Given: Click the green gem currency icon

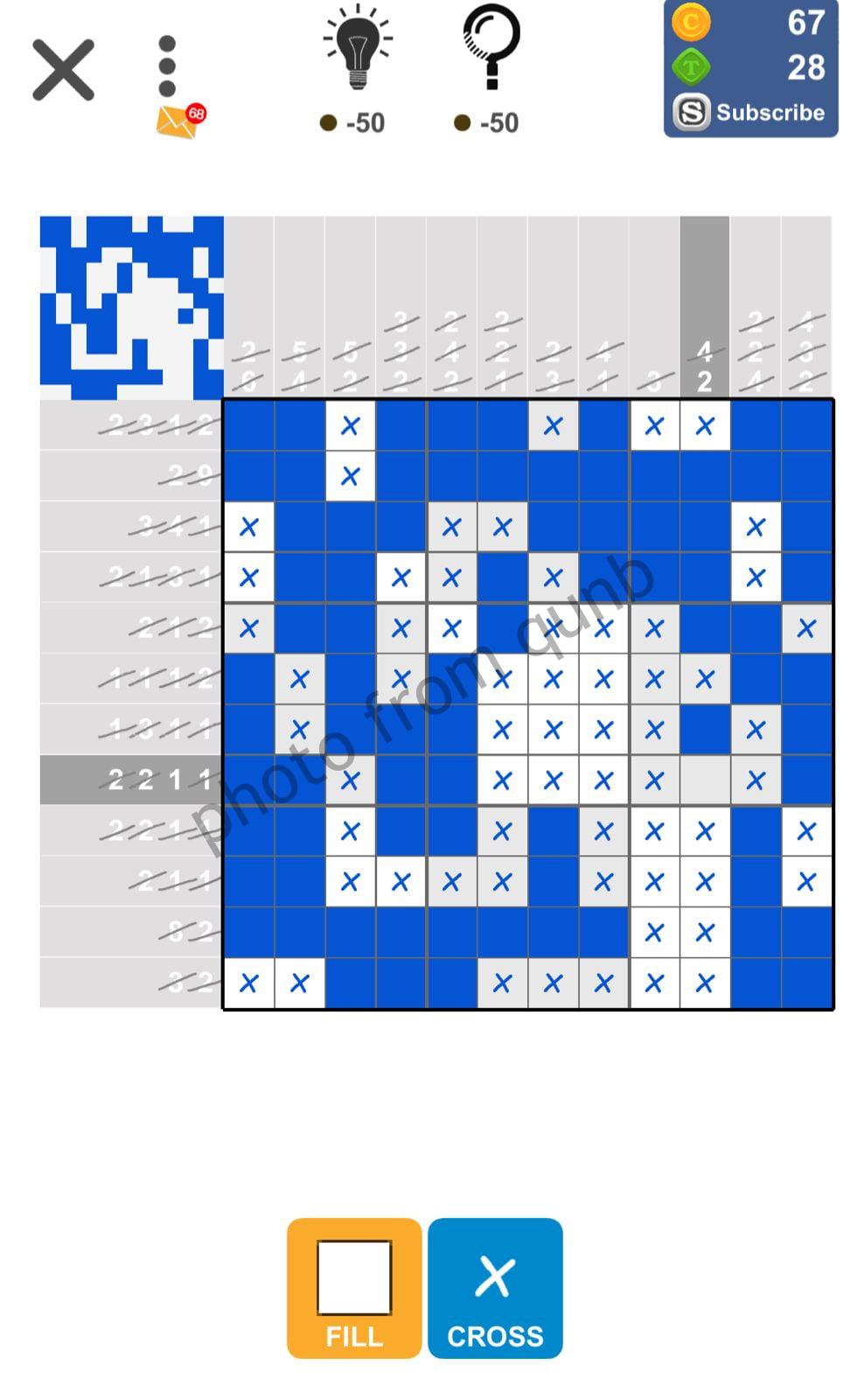Looking at the screenshot, I should (x=691, y=66).
